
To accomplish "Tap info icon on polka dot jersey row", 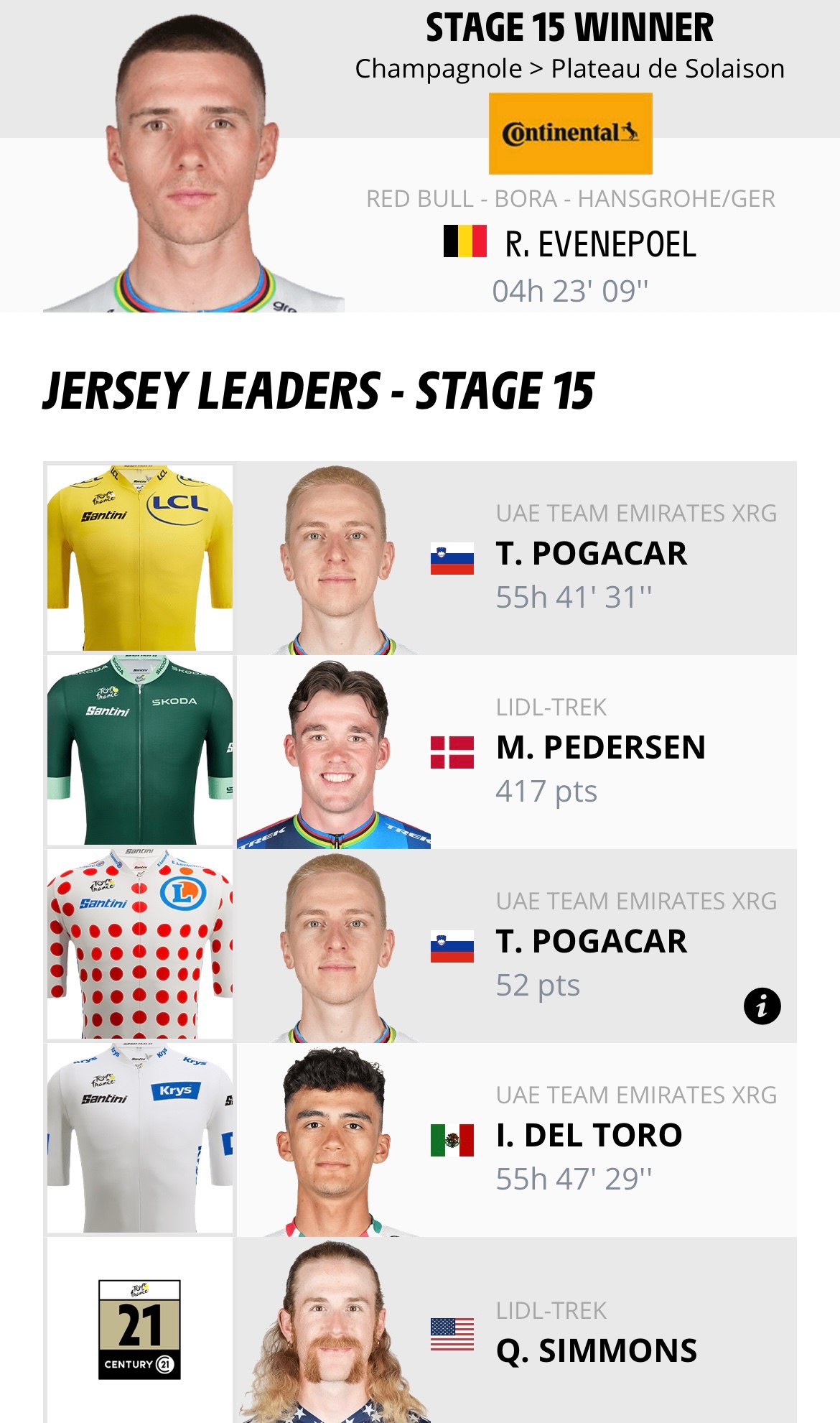I will (x=762, y=1006).
